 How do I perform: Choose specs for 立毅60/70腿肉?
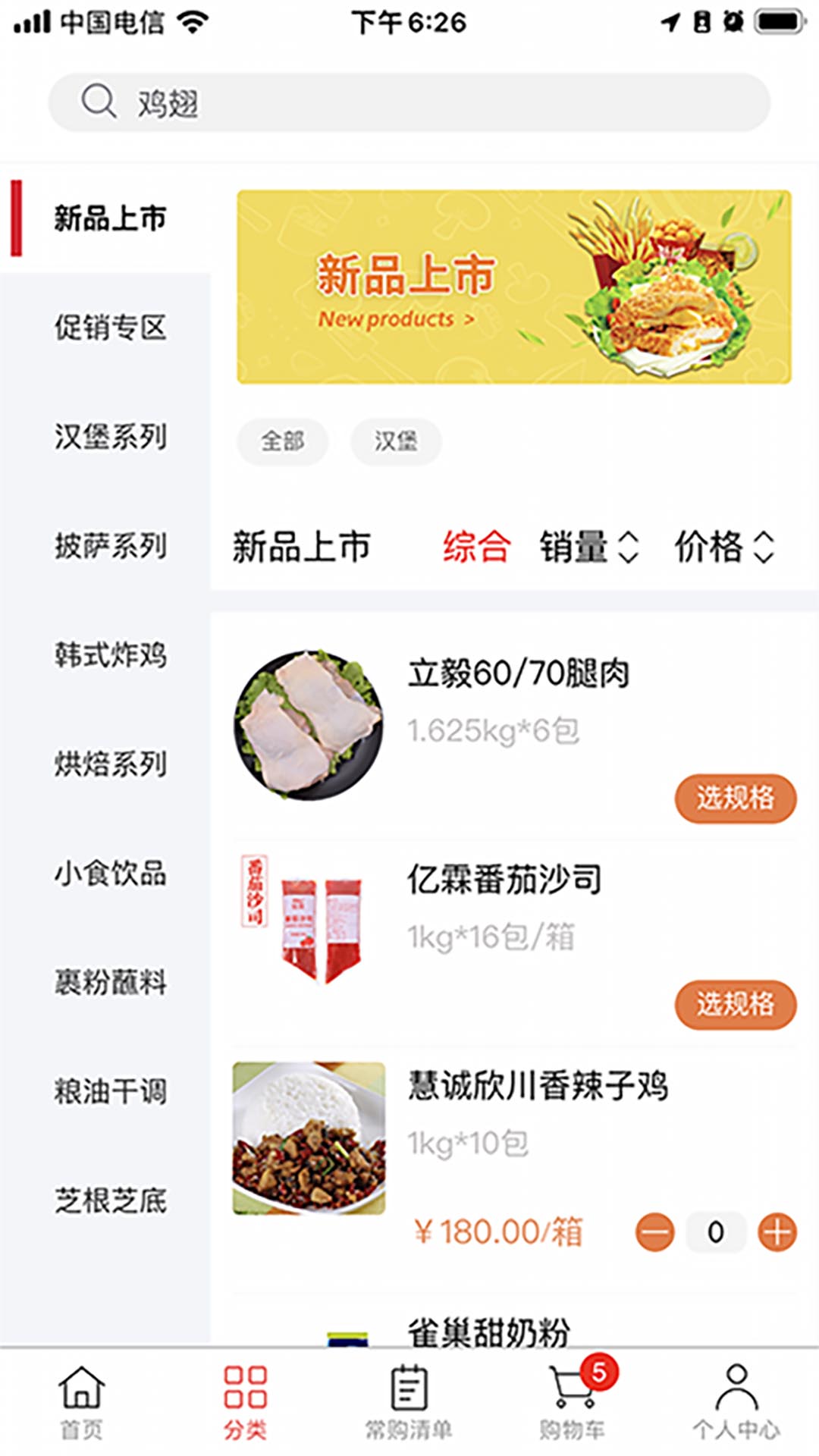click(735, 798)
